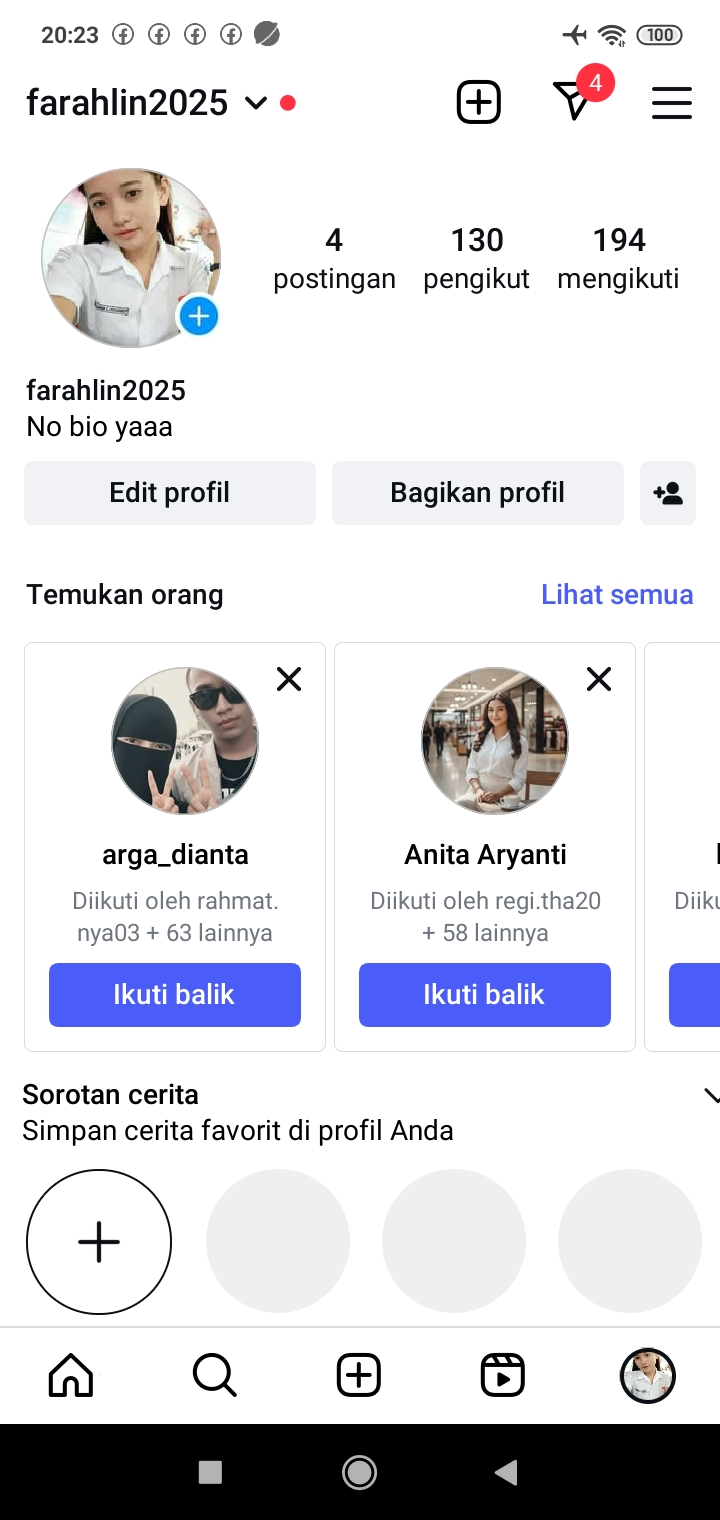Screen dimensions: 720x1520
Task: Tap Edit profil
Action: 170,493
